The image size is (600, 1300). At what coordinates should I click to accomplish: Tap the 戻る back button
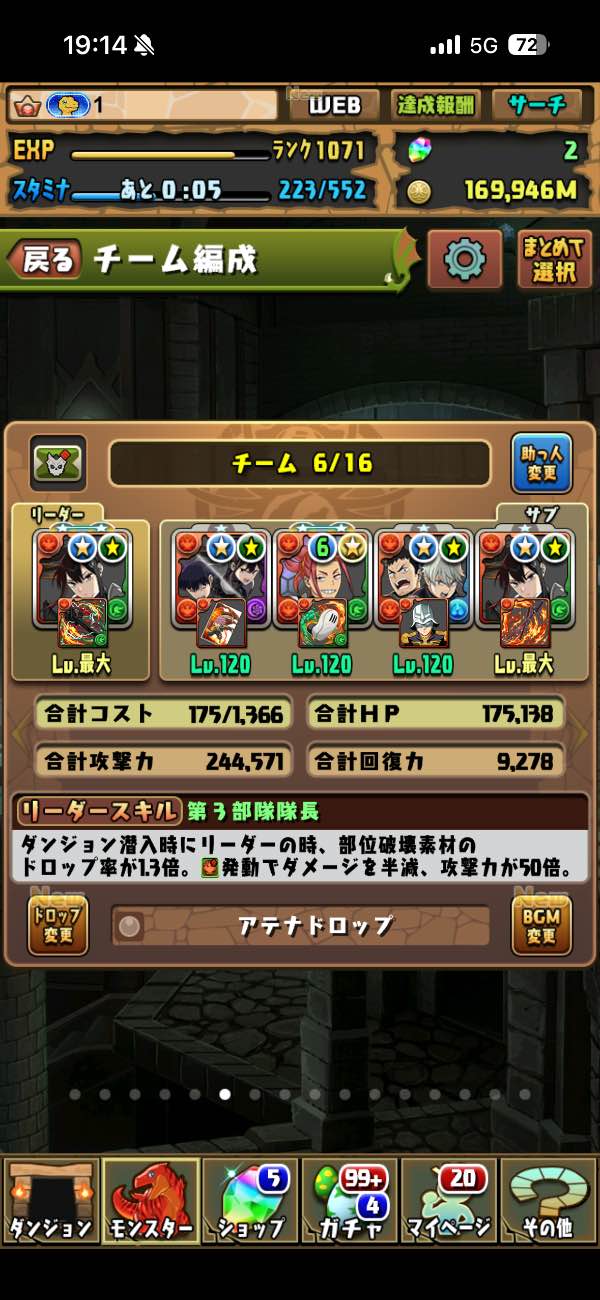coord(47,261)
